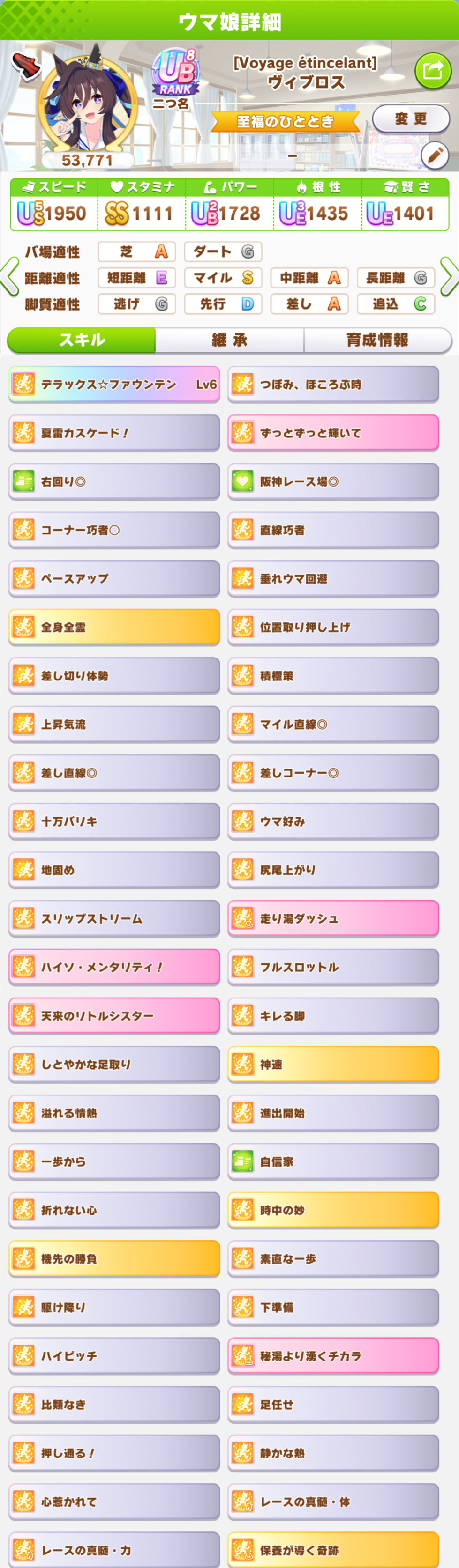Viewport: 459px width, 1568px height.
Task: Open the 全身全霊 skill entry
Action: point(114,627)
